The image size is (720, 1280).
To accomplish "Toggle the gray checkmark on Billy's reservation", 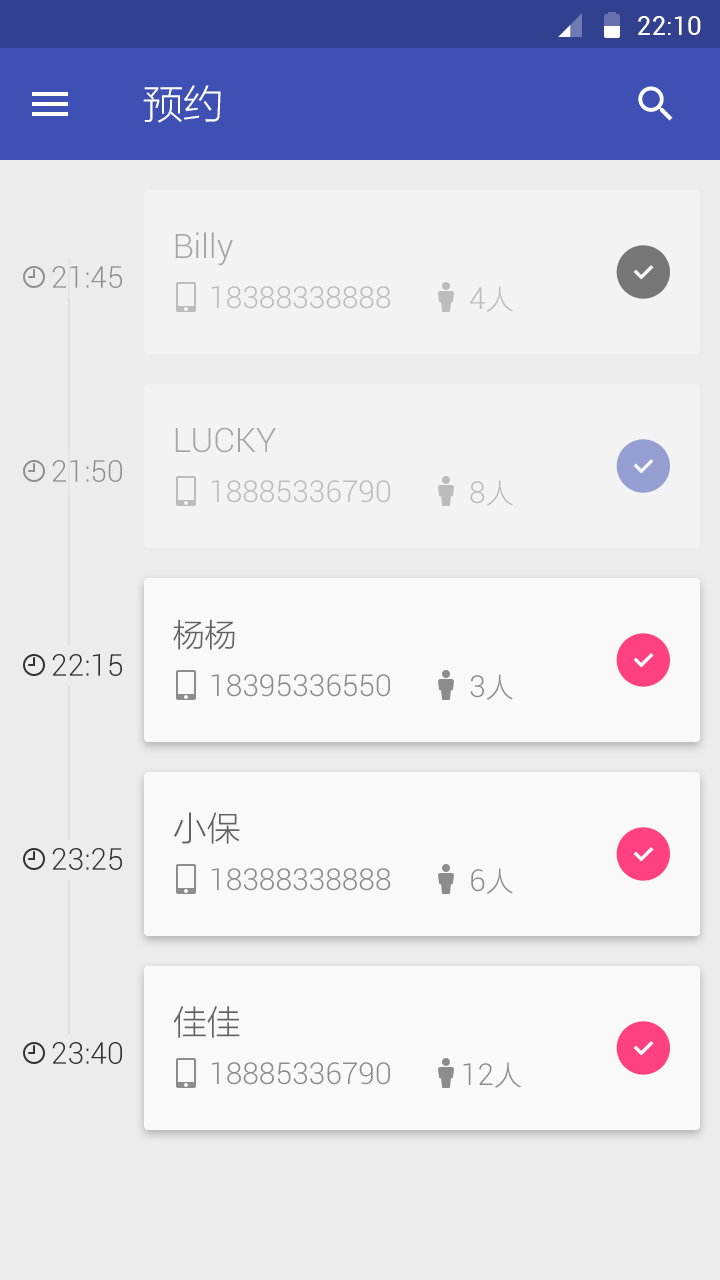I will click(x=643, y=271).
